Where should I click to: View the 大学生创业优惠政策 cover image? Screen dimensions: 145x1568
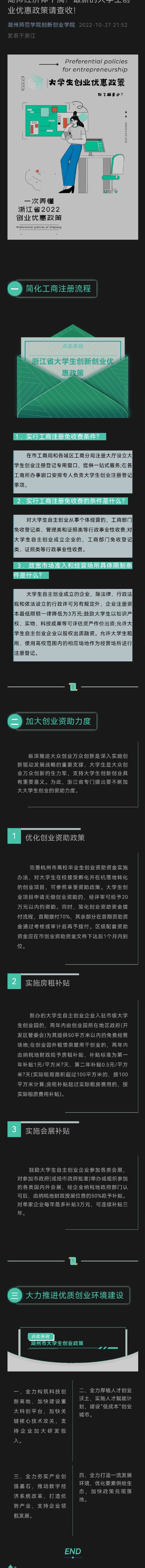[x=72, y=147]
